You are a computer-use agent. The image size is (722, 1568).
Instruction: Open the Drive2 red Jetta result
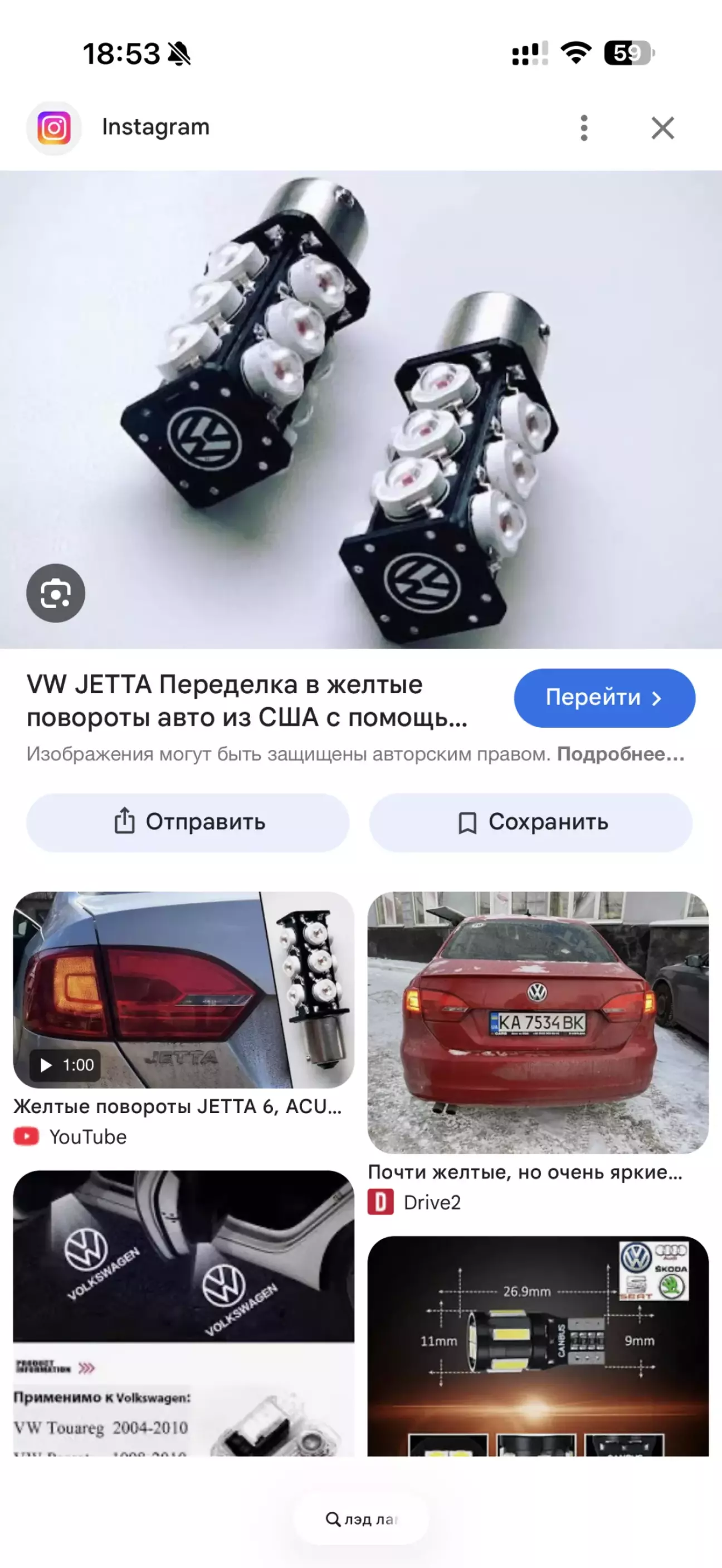pos(538,1023)
